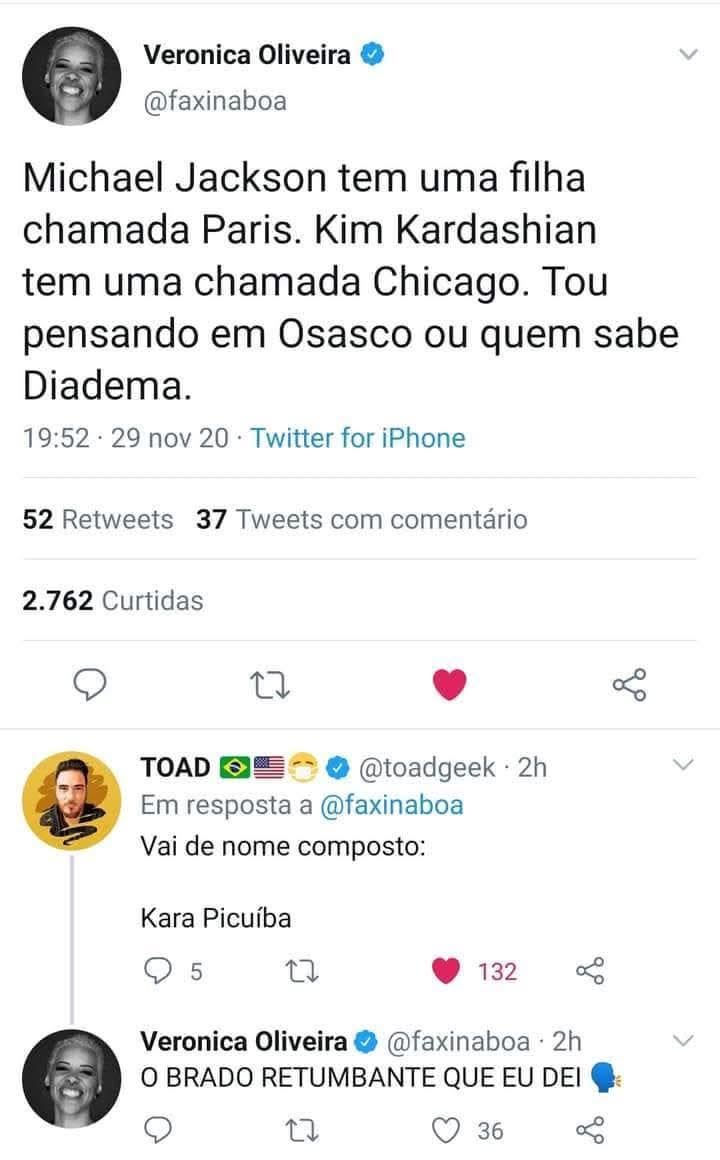Open the Twitter for iPhone link
720x1160 pixels.
pos(358,438)
